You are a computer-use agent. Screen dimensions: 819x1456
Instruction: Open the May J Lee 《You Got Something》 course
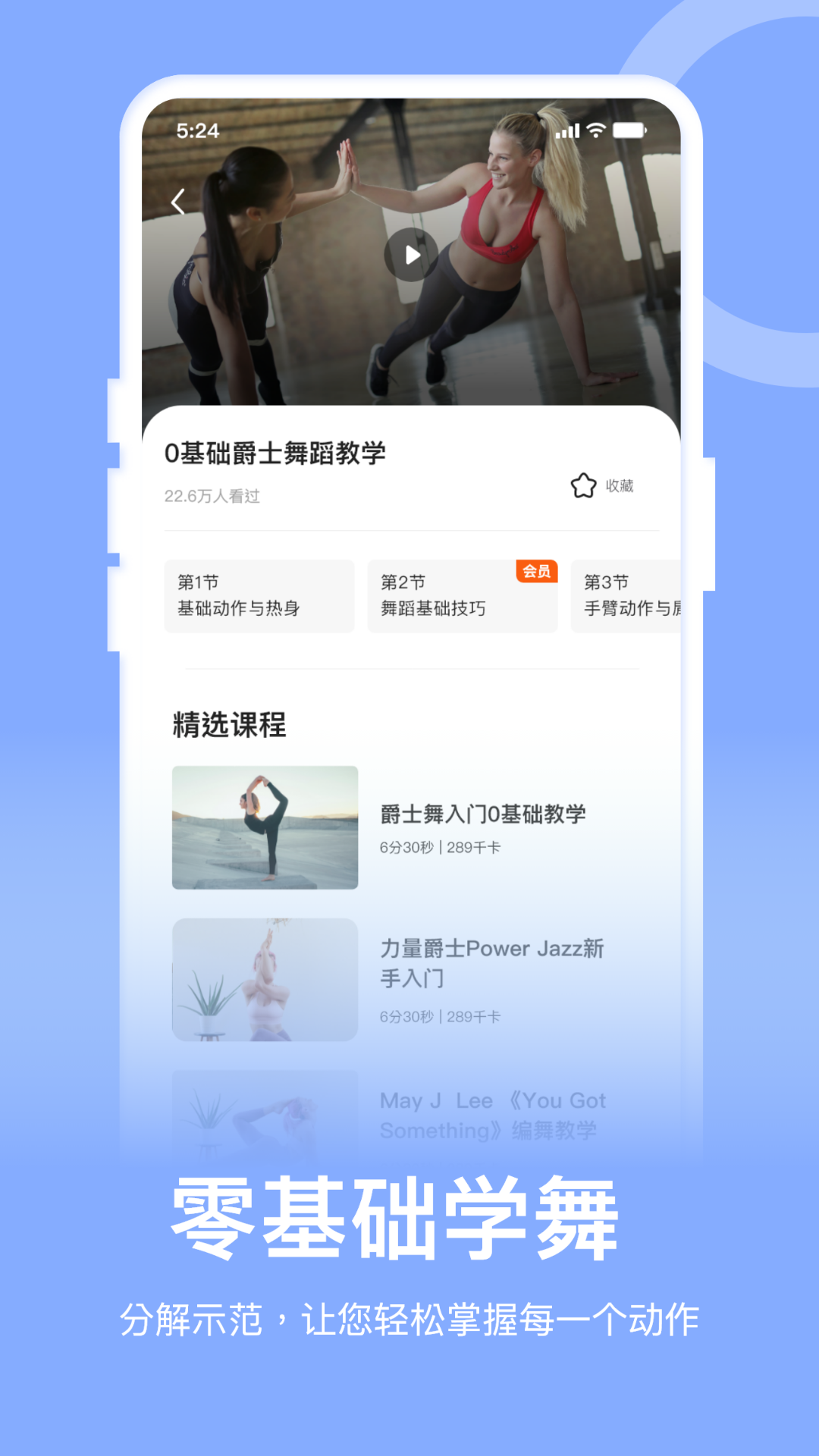click(493, 1115)
